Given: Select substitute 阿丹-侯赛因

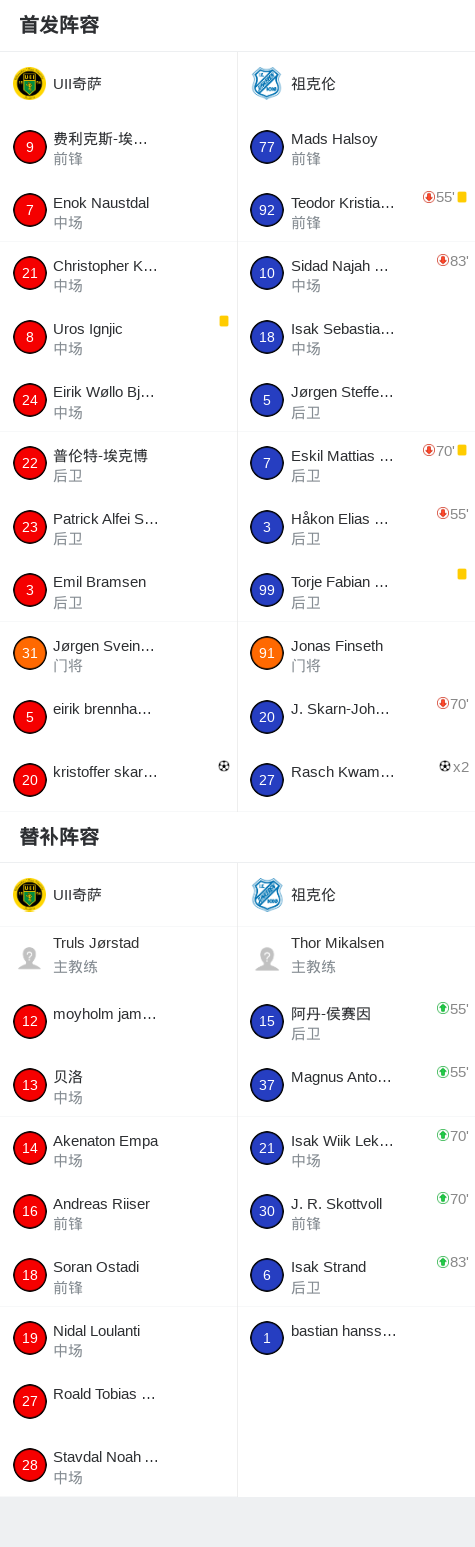Looking at the screenshot, I should 356,1021.
